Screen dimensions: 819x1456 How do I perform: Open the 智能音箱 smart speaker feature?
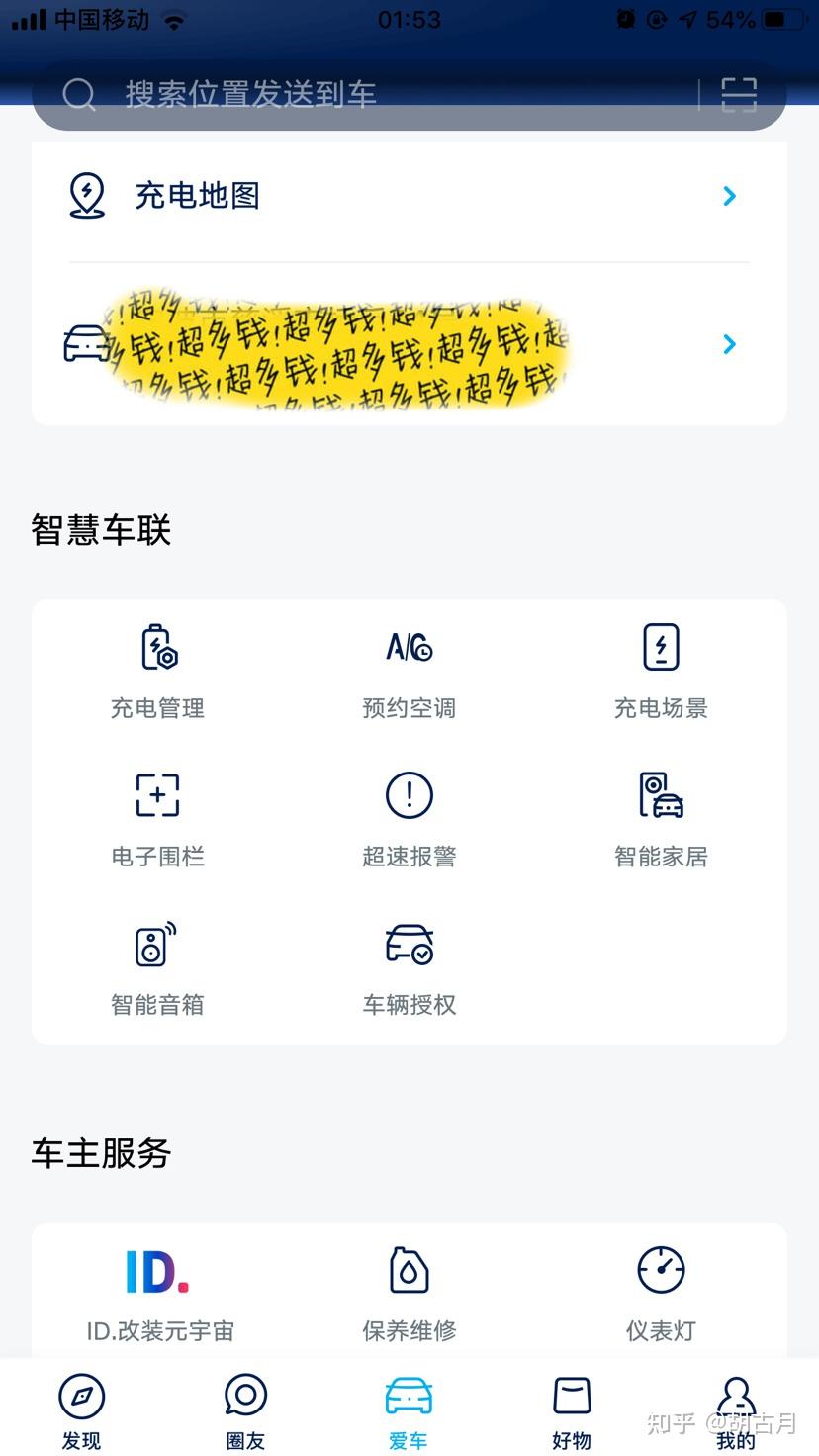pyautogui.click(x=156, y=964)
